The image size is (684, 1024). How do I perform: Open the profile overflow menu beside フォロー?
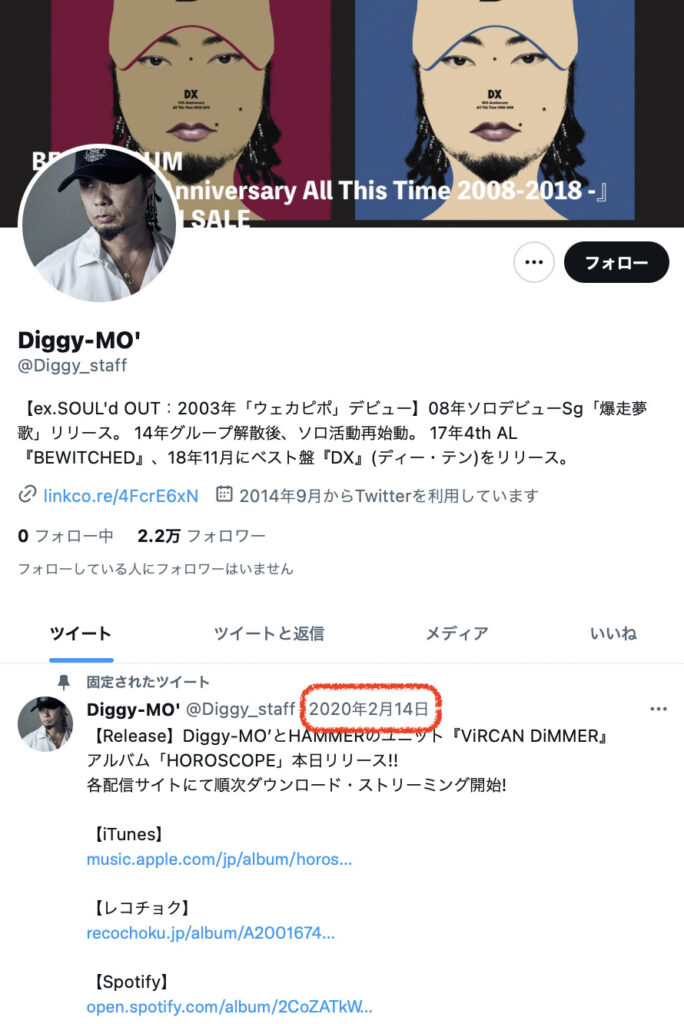tap(534, 263)
